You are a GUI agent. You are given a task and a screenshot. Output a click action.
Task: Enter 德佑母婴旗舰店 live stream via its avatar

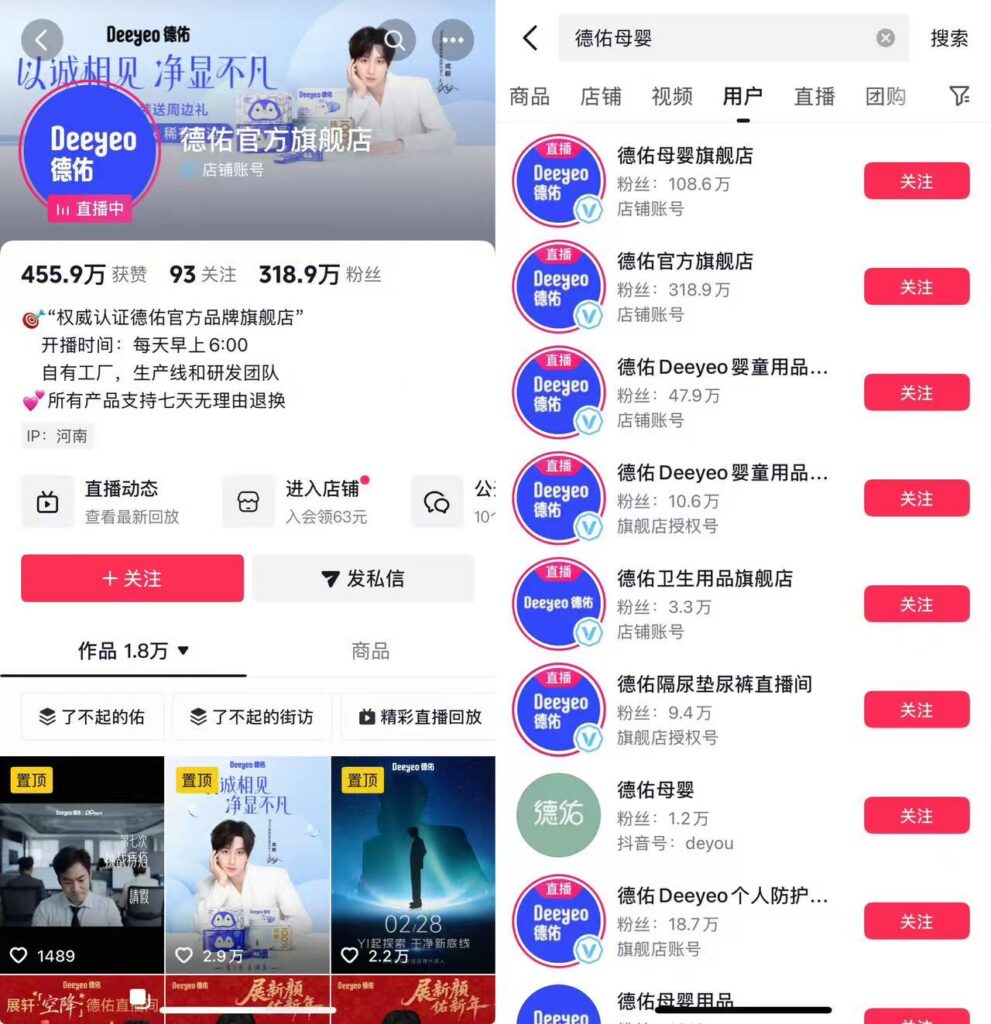pyautogui.click(x=558, y=181)
